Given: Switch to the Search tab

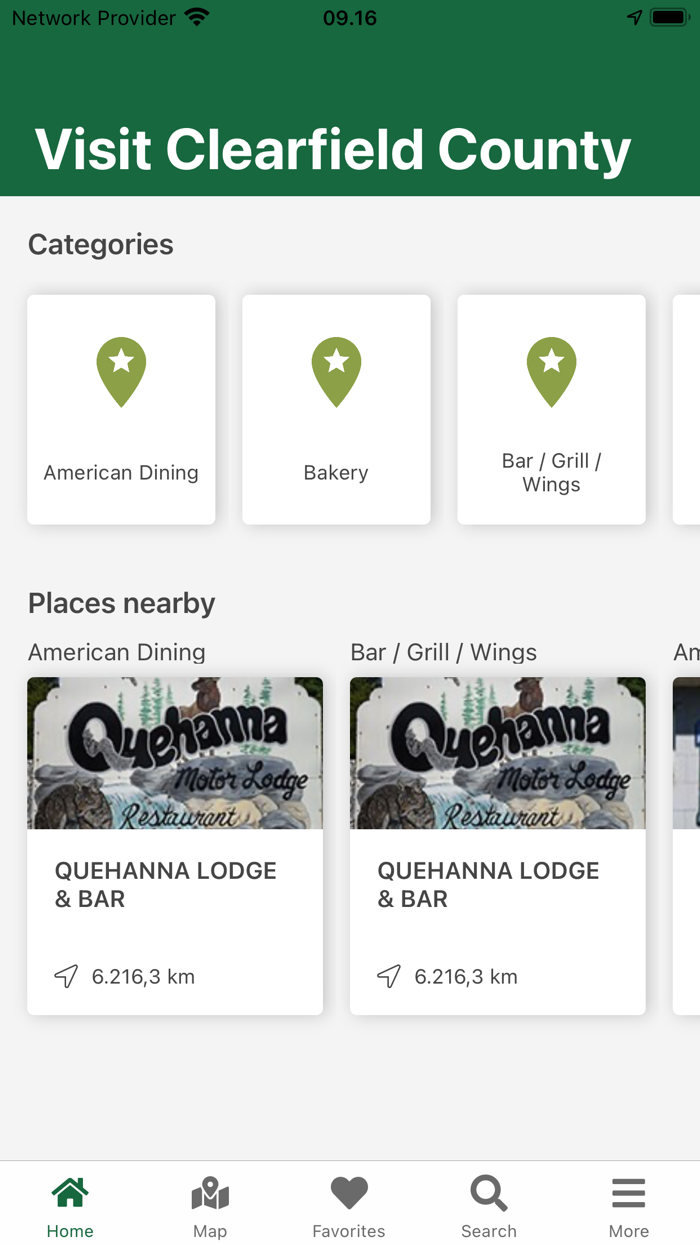Looking at the screenshot, I should click(489, 1206).
